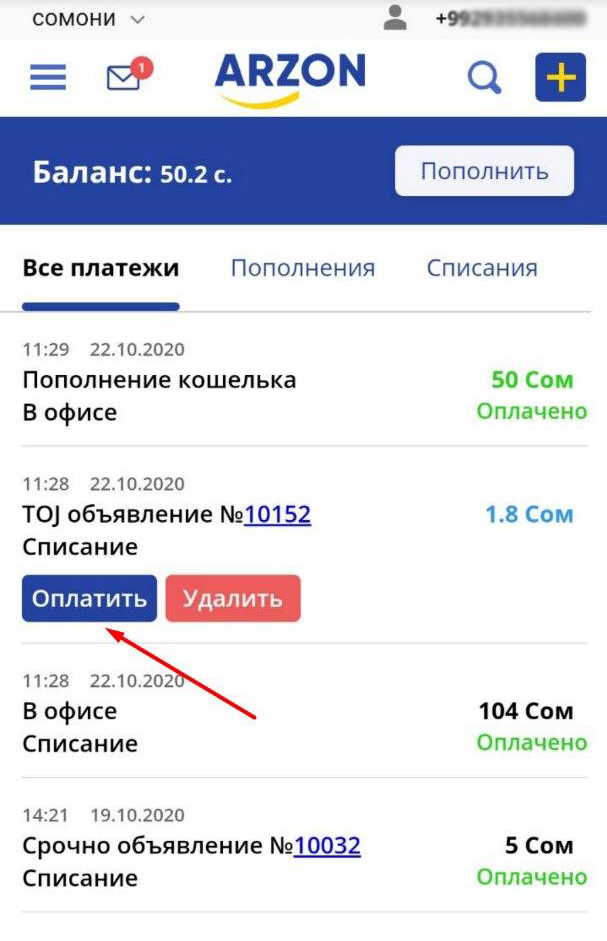Image resolution: width=607 pixels, height=941 pixels.
Task: Switch to the Пополнения tab
Action: 302,268
